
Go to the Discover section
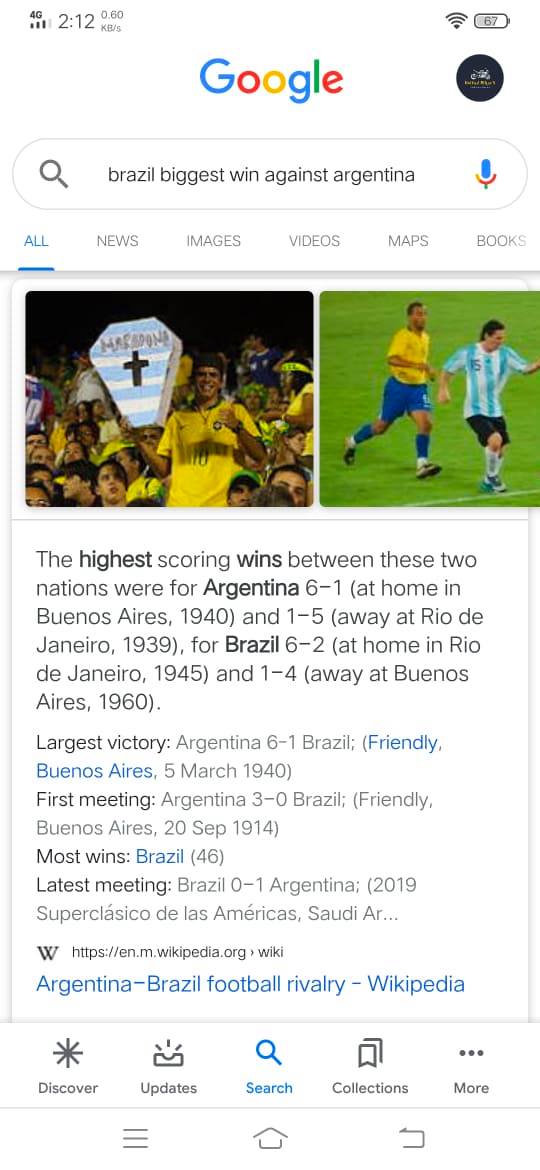point(68,1067)
